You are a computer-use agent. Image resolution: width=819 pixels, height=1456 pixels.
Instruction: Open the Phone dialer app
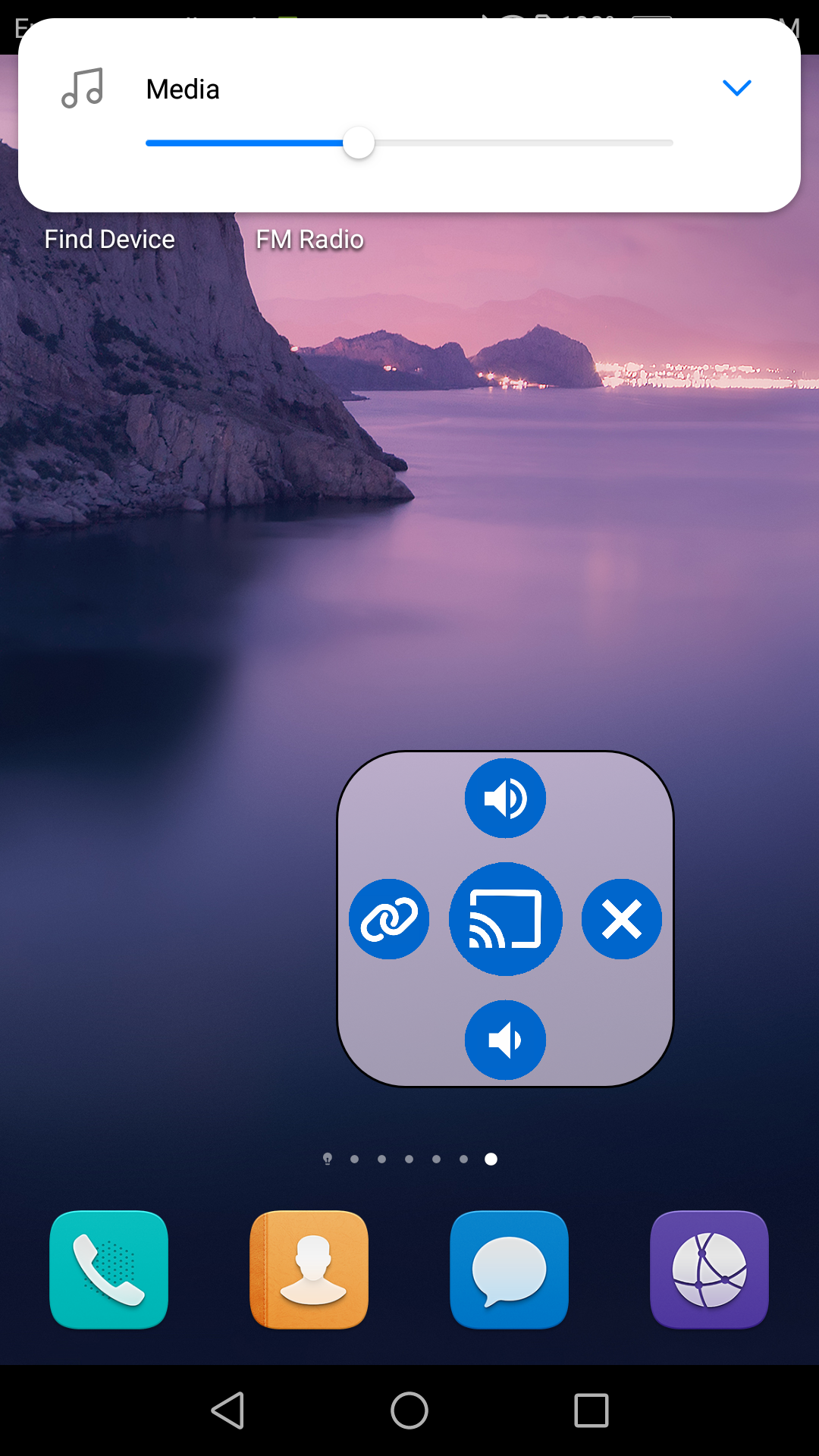coord(109,1269)
